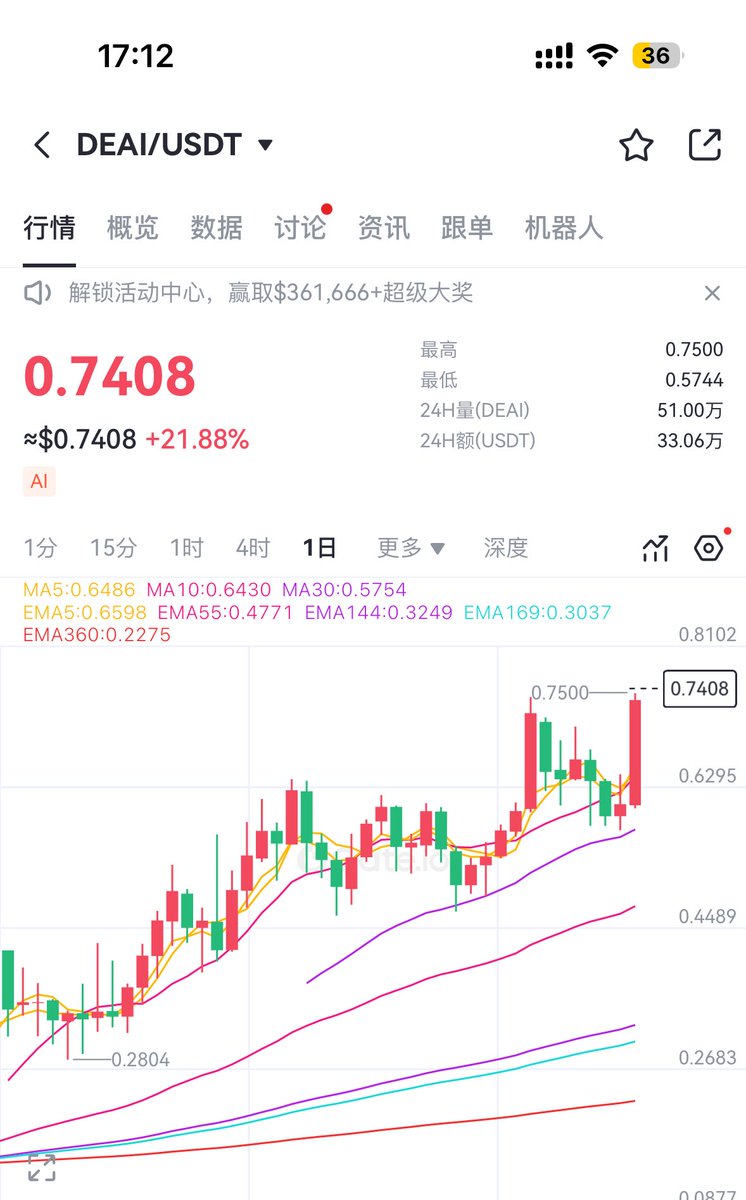746x1200 pixels.
Task: Switch to the 深度 depth view
Action: tap(505, 548)
